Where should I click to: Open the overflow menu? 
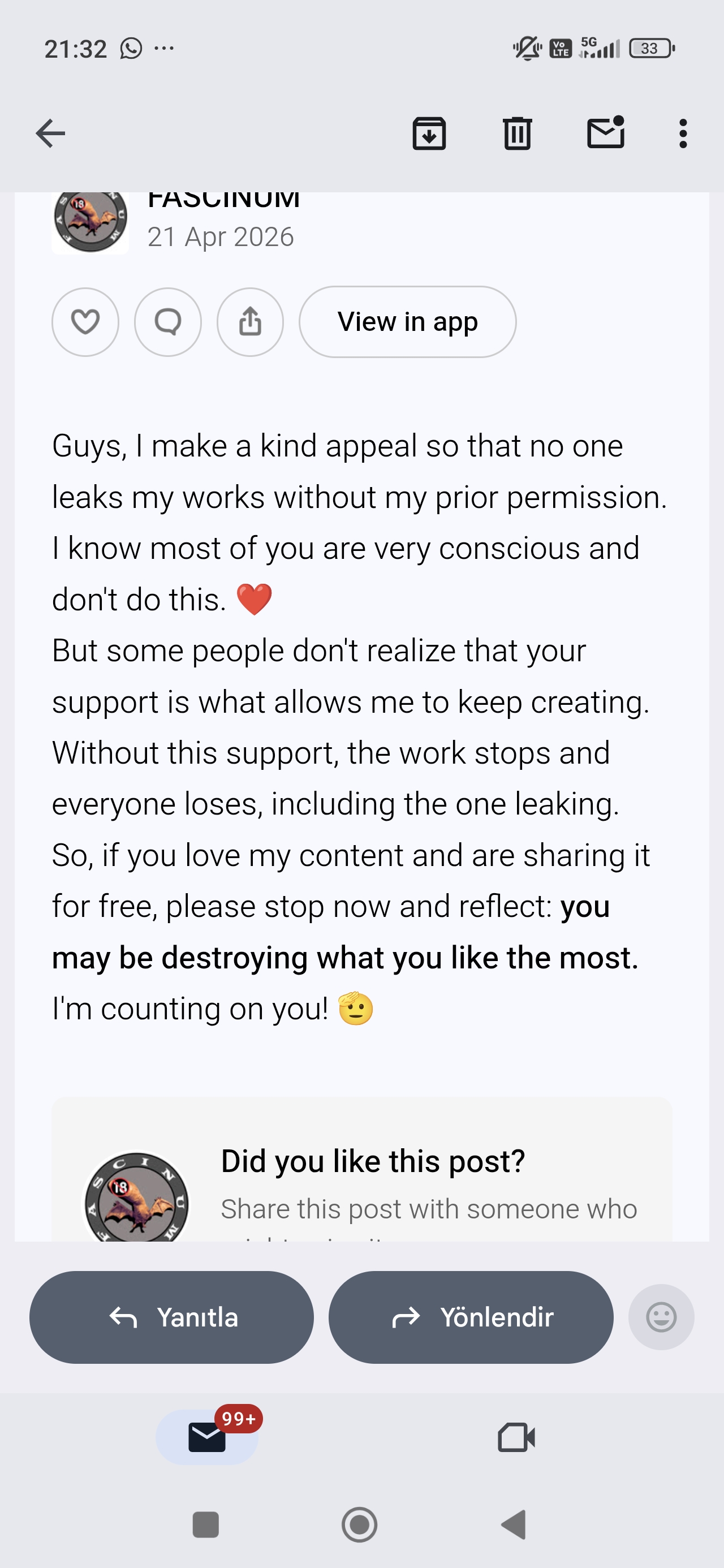click(683, 133)
